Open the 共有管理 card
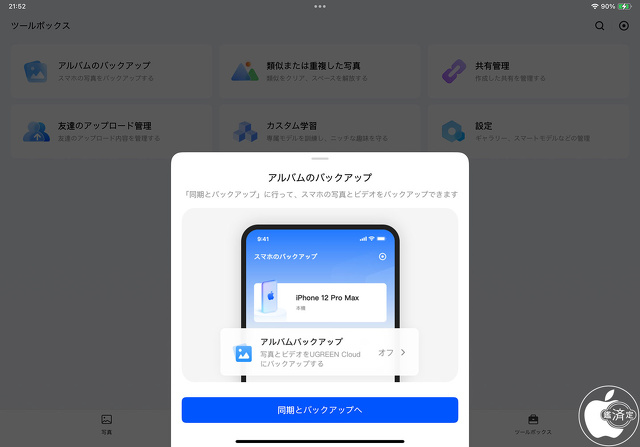Image resolution: width=640 pixels, height=447 pixels. (530, 71)
